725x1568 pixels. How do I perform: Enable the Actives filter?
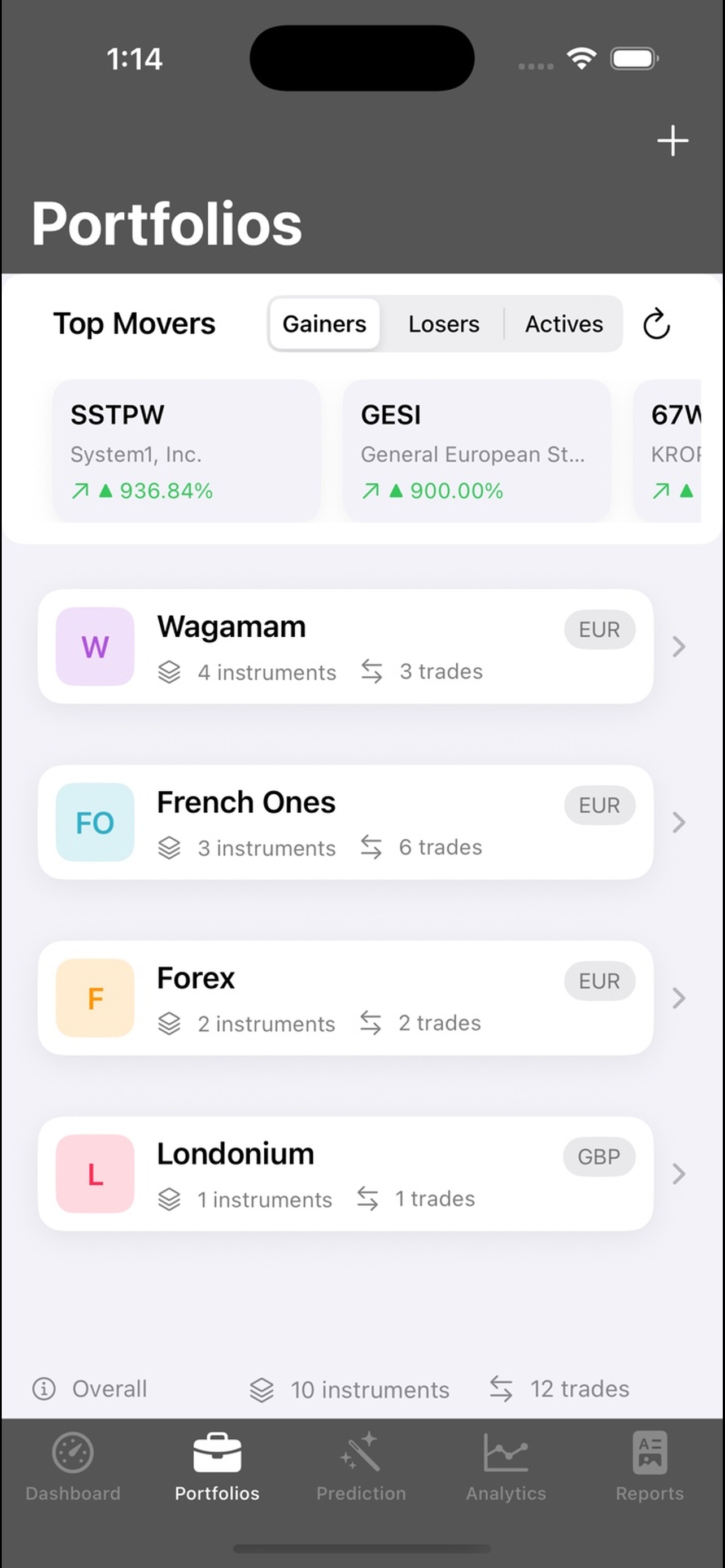[564, 324]
